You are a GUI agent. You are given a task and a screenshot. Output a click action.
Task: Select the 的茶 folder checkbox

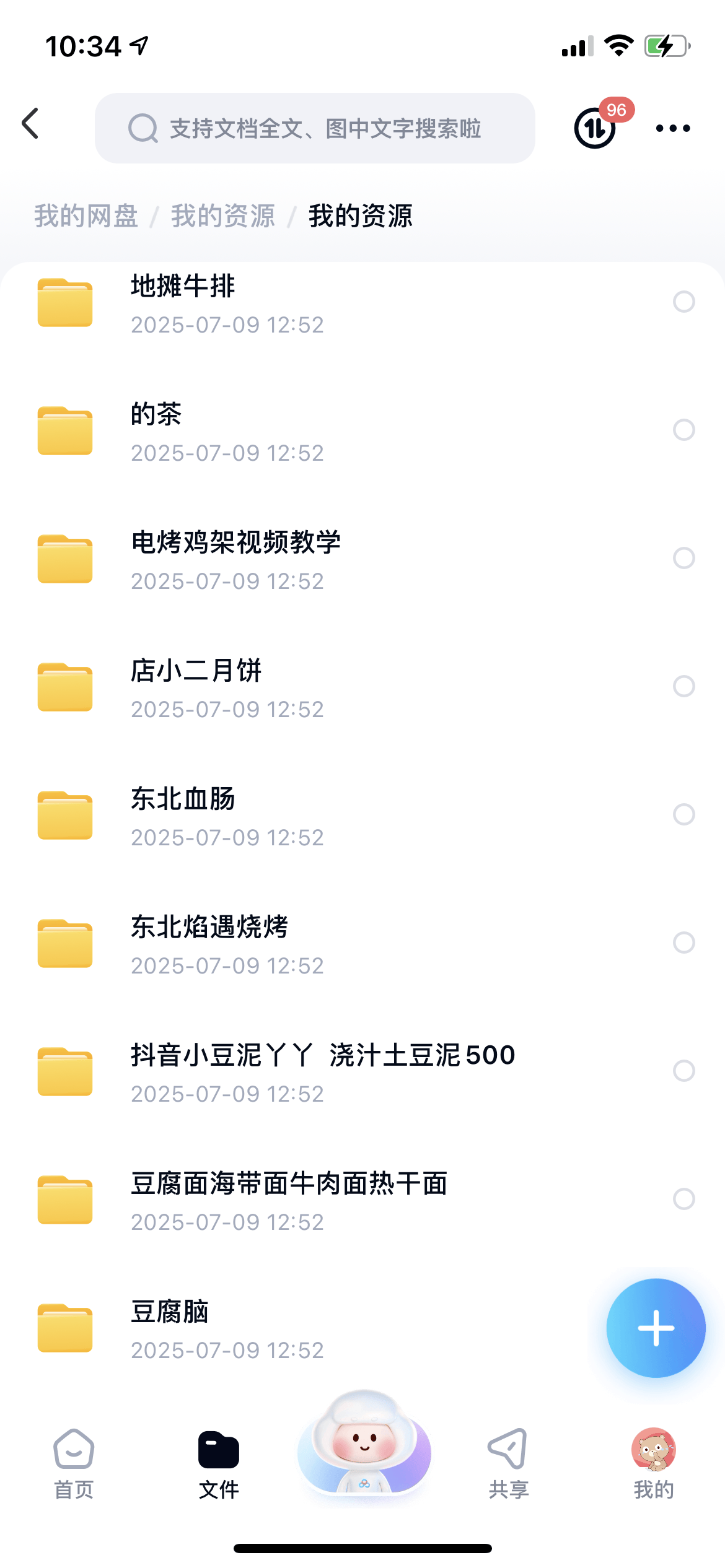tap(683, 430)
